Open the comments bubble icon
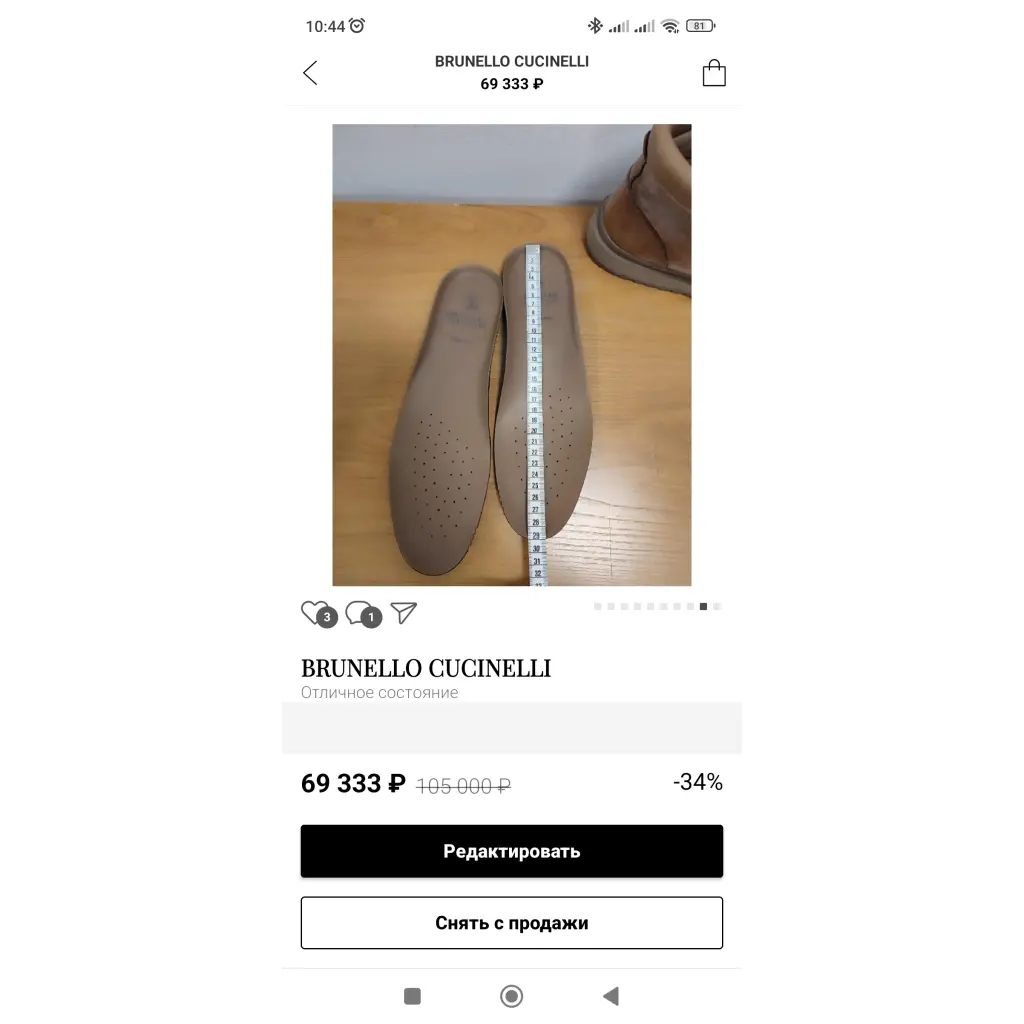 point(361,613)
